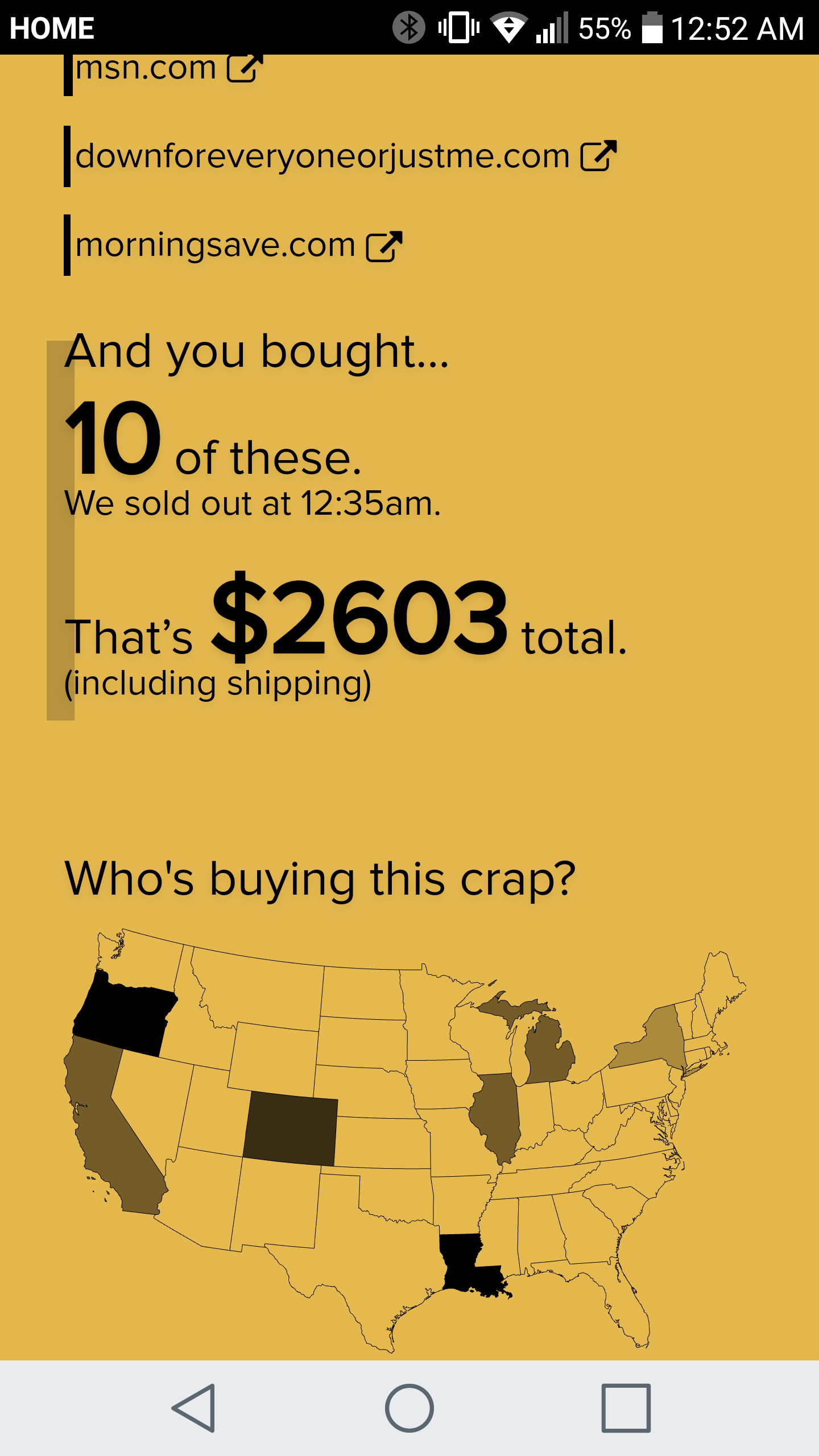Visit the morningsave.com link
This screenshot has width=819, height=1456.
tap(238, 246)
